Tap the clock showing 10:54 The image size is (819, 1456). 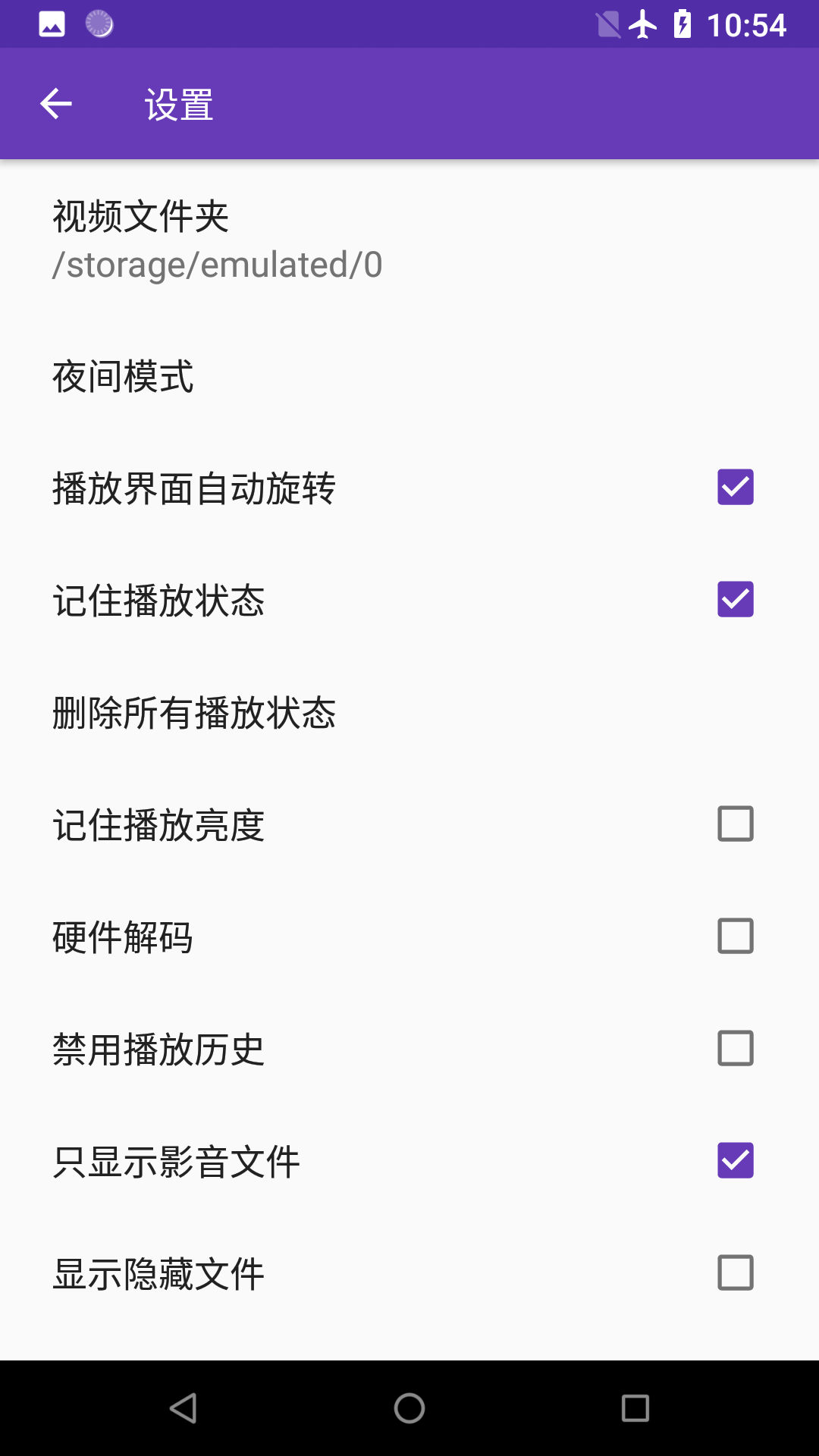point(750,24)
